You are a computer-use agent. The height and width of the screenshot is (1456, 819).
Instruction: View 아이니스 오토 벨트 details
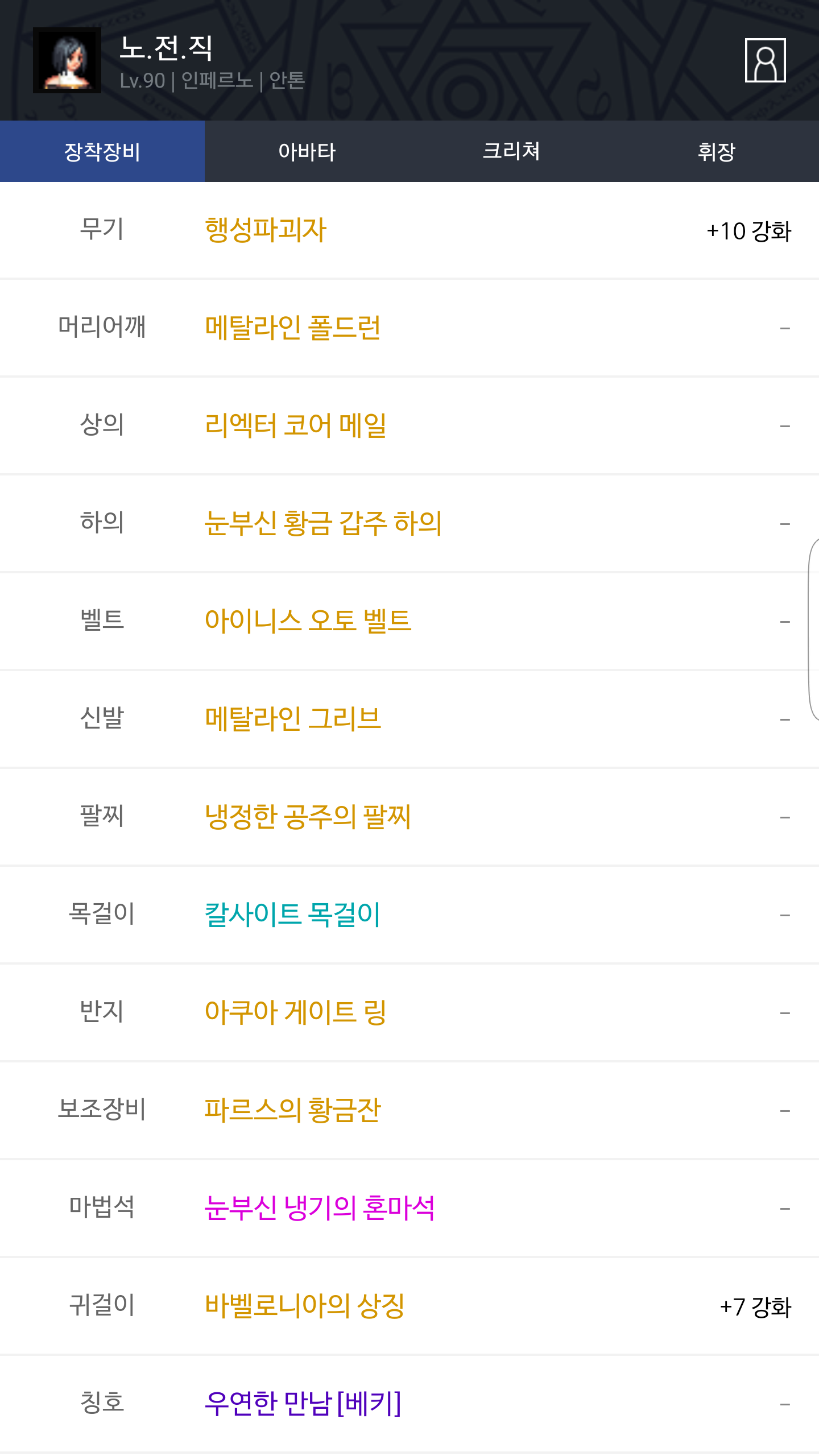pyautogui.click(x=308, y=622)
